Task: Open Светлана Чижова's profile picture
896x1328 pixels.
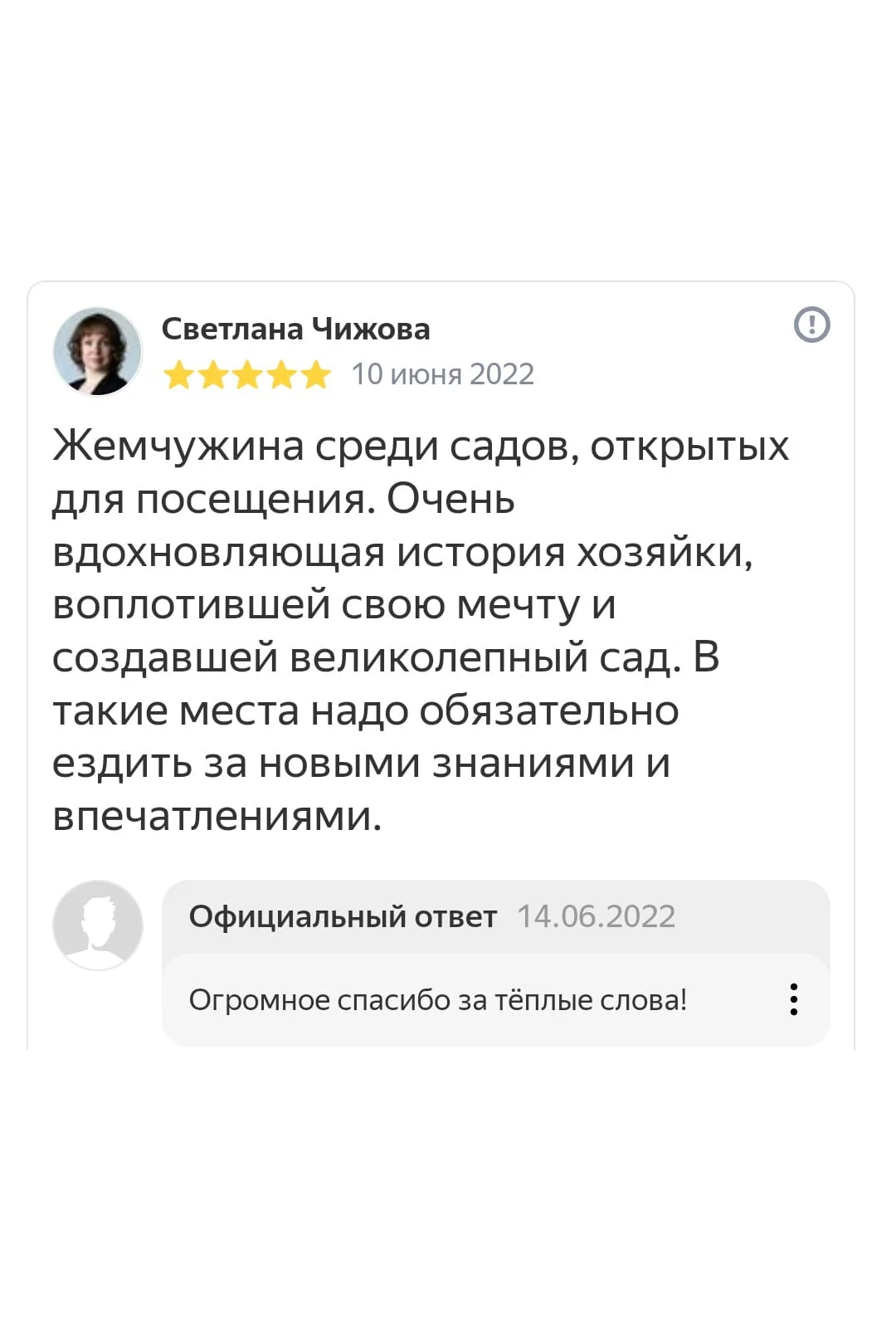Action: coord(98,352)
